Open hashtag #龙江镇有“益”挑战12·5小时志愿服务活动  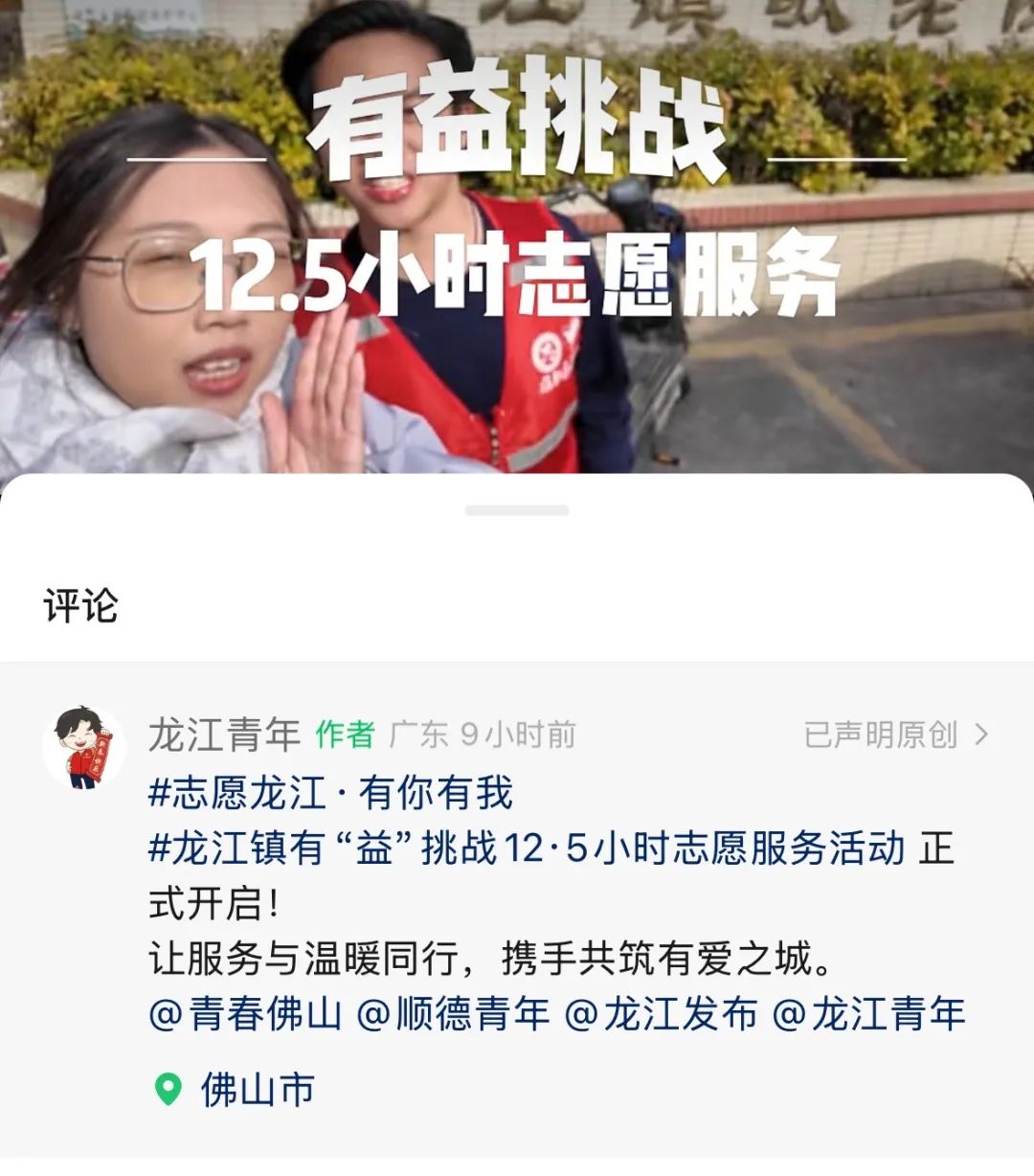coord(527,848)
